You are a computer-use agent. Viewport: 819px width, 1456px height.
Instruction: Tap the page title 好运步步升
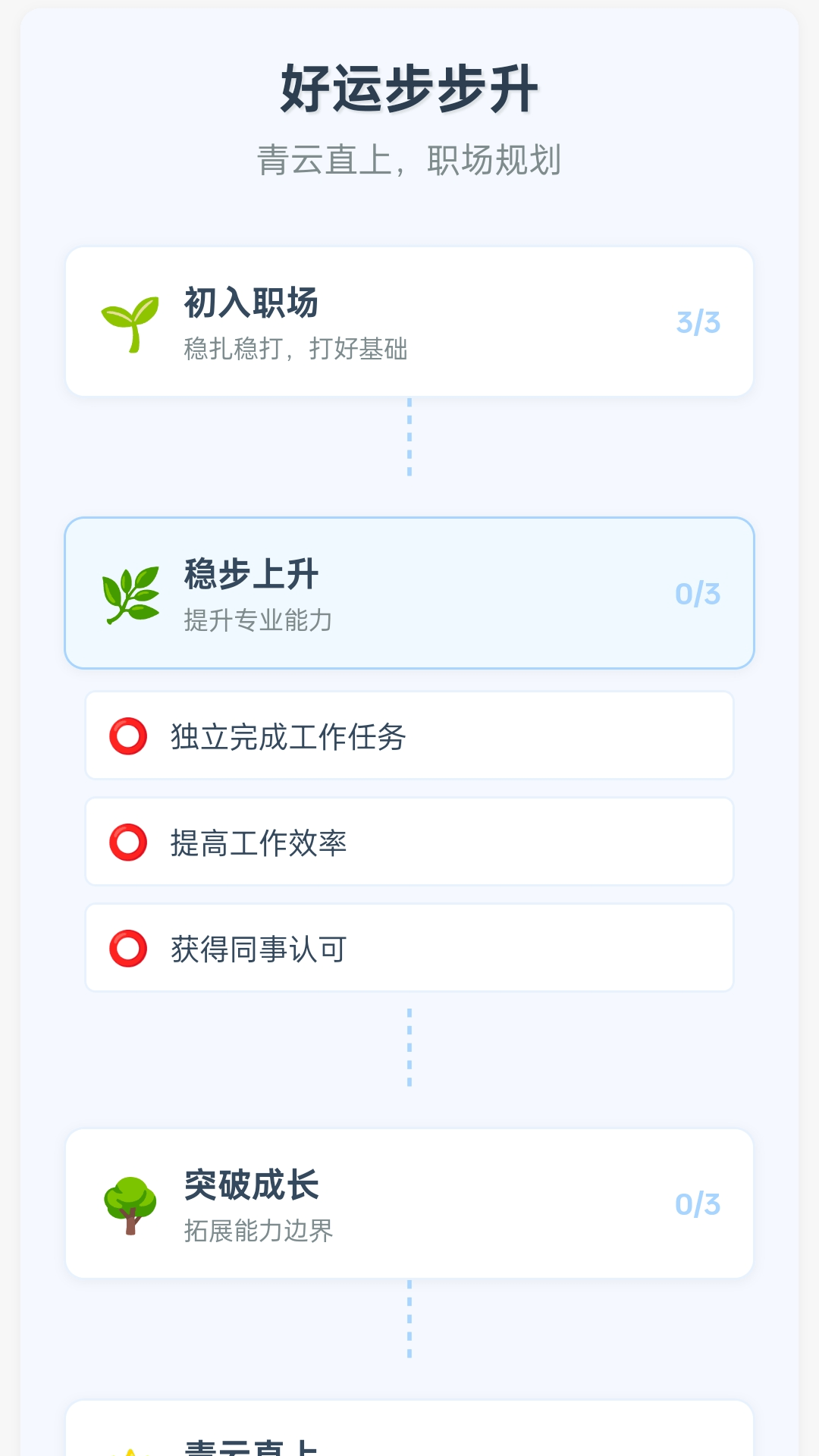point(409,89)
